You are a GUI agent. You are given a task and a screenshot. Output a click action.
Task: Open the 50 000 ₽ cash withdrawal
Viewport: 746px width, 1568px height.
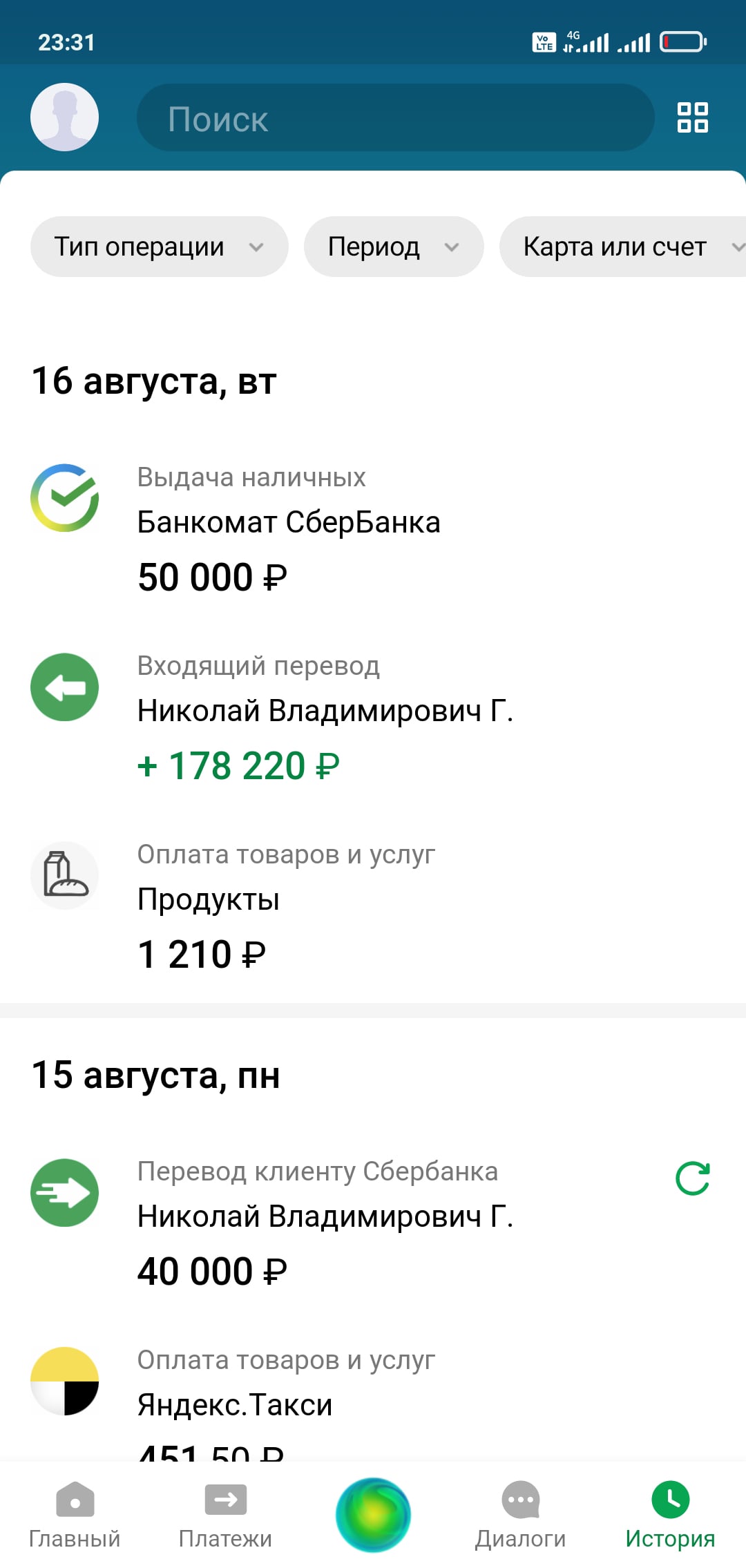point(373,530)
